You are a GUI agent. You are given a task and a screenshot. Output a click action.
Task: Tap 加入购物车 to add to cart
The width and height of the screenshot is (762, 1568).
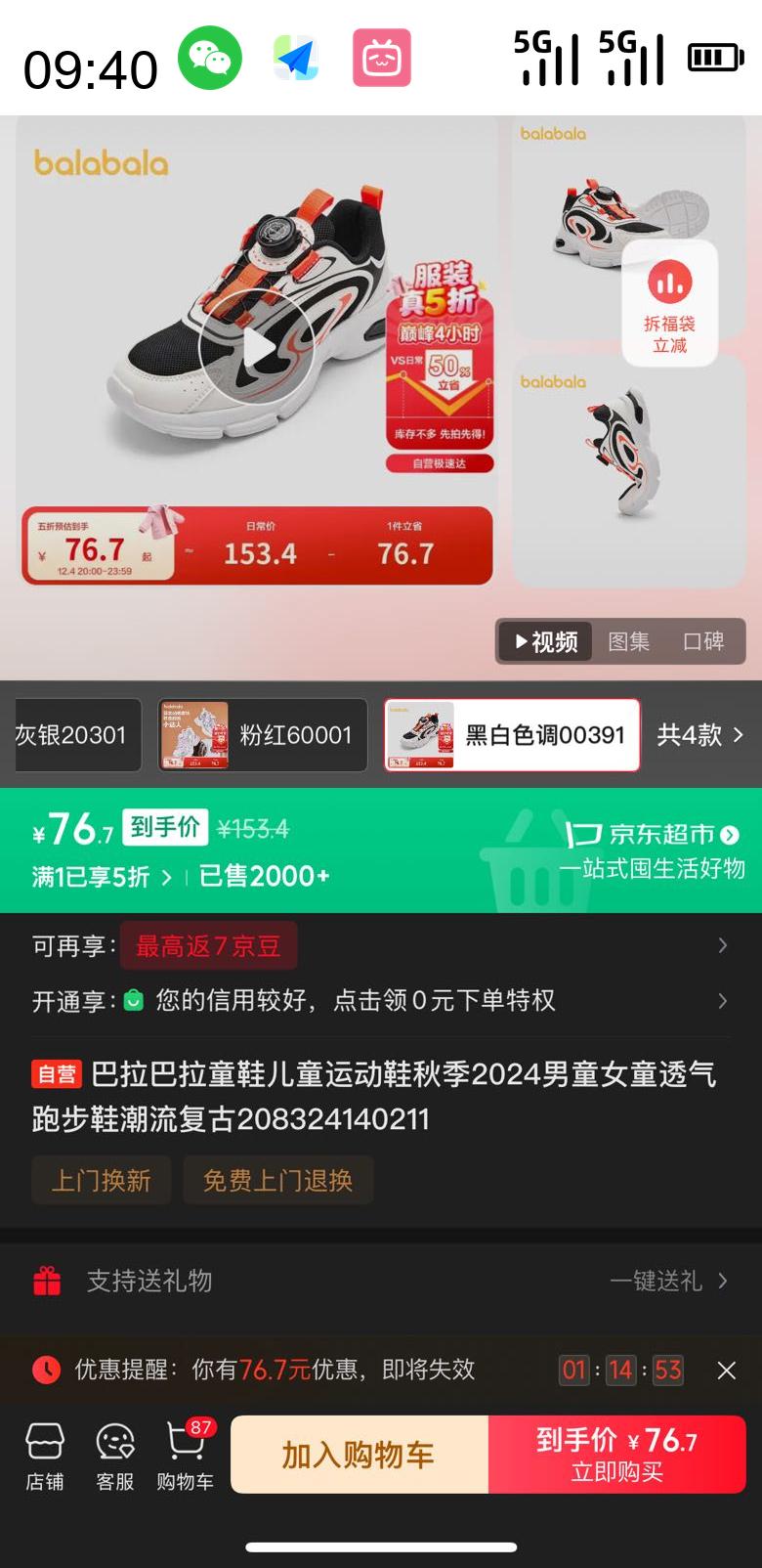click(x=360, y=1455)
